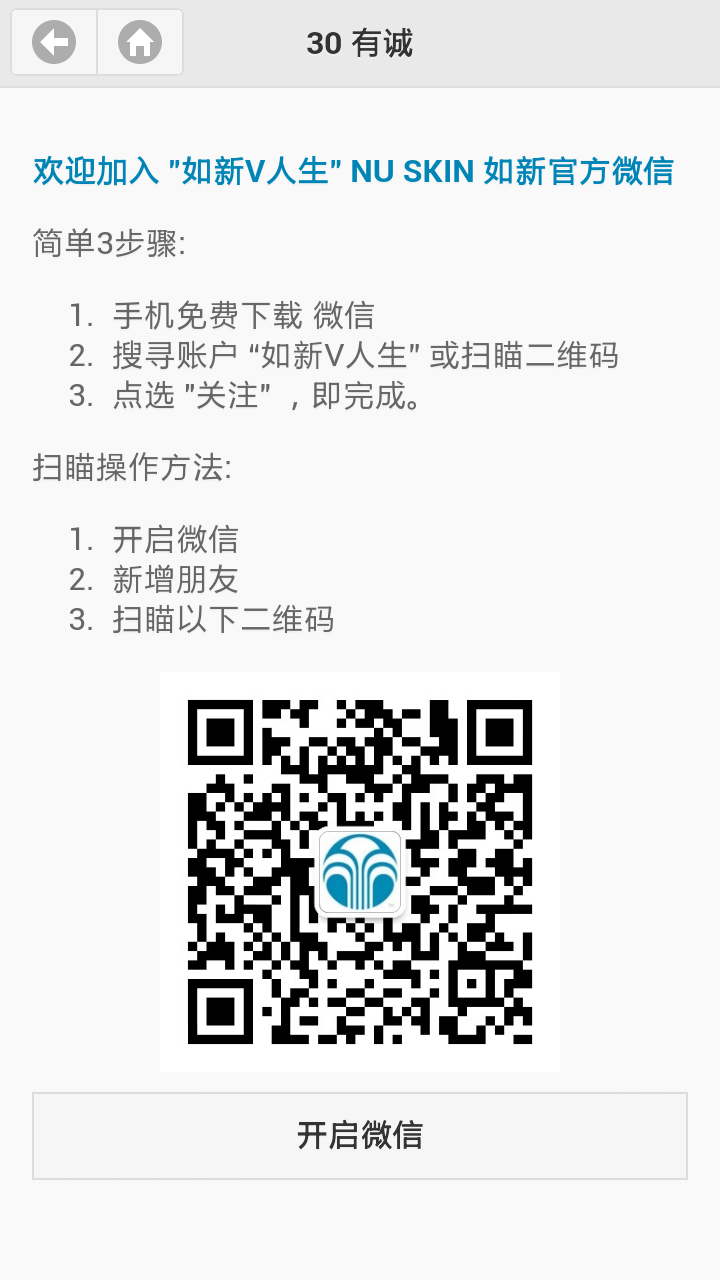Go back using the arrow icon
This screenshot has width=720, height=1280.
point(54,43)
